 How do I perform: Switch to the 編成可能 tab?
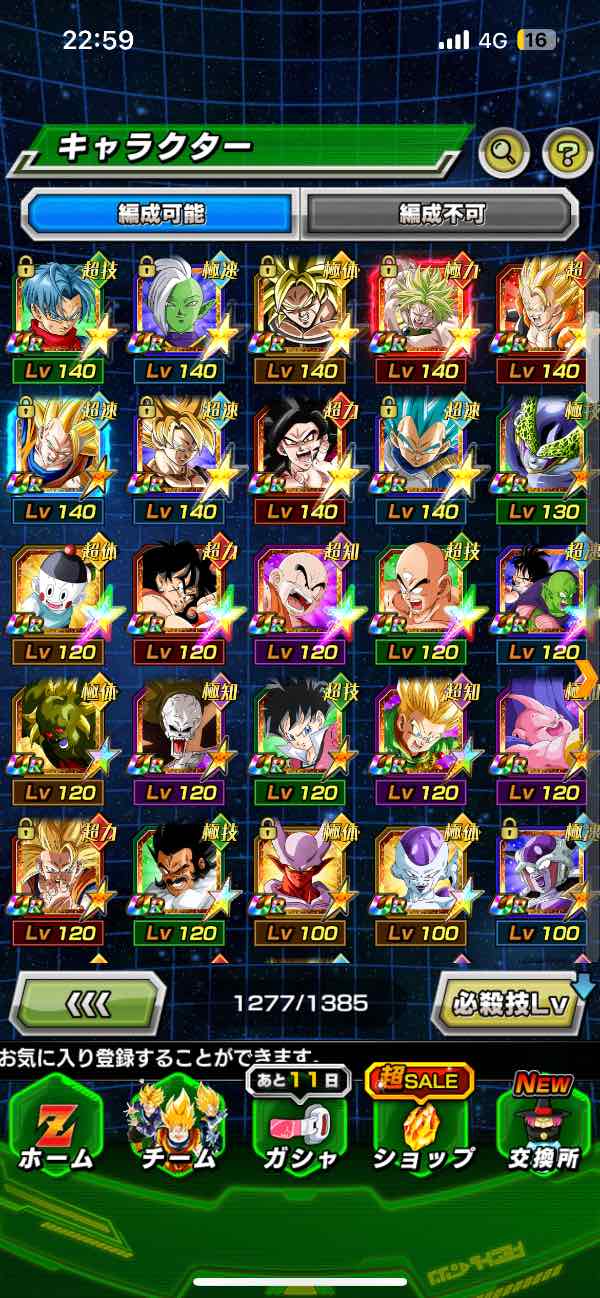(160, 214)
